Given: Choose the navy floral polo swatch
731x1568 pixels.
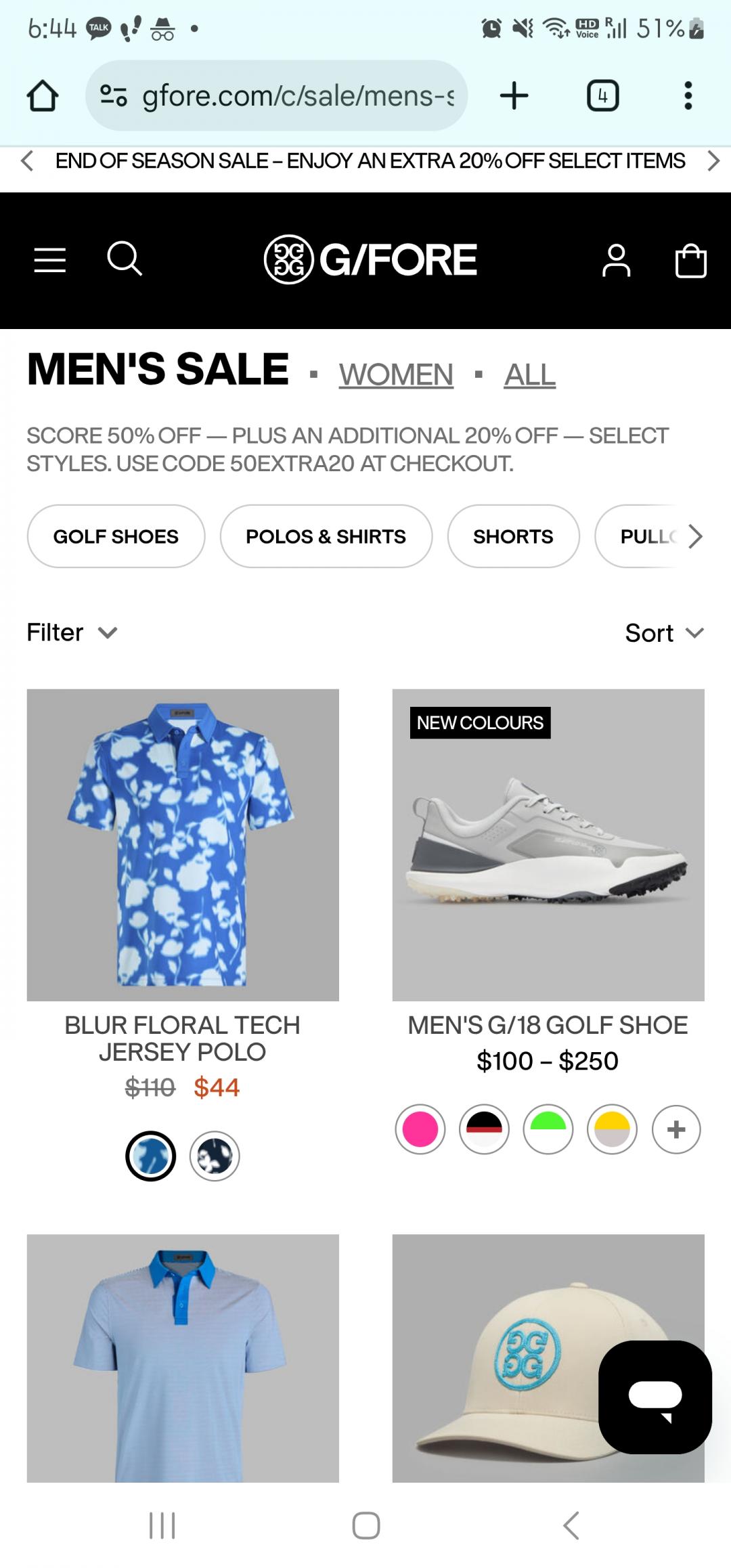Looking at the screenshot, I should (x=215, y=1156).
